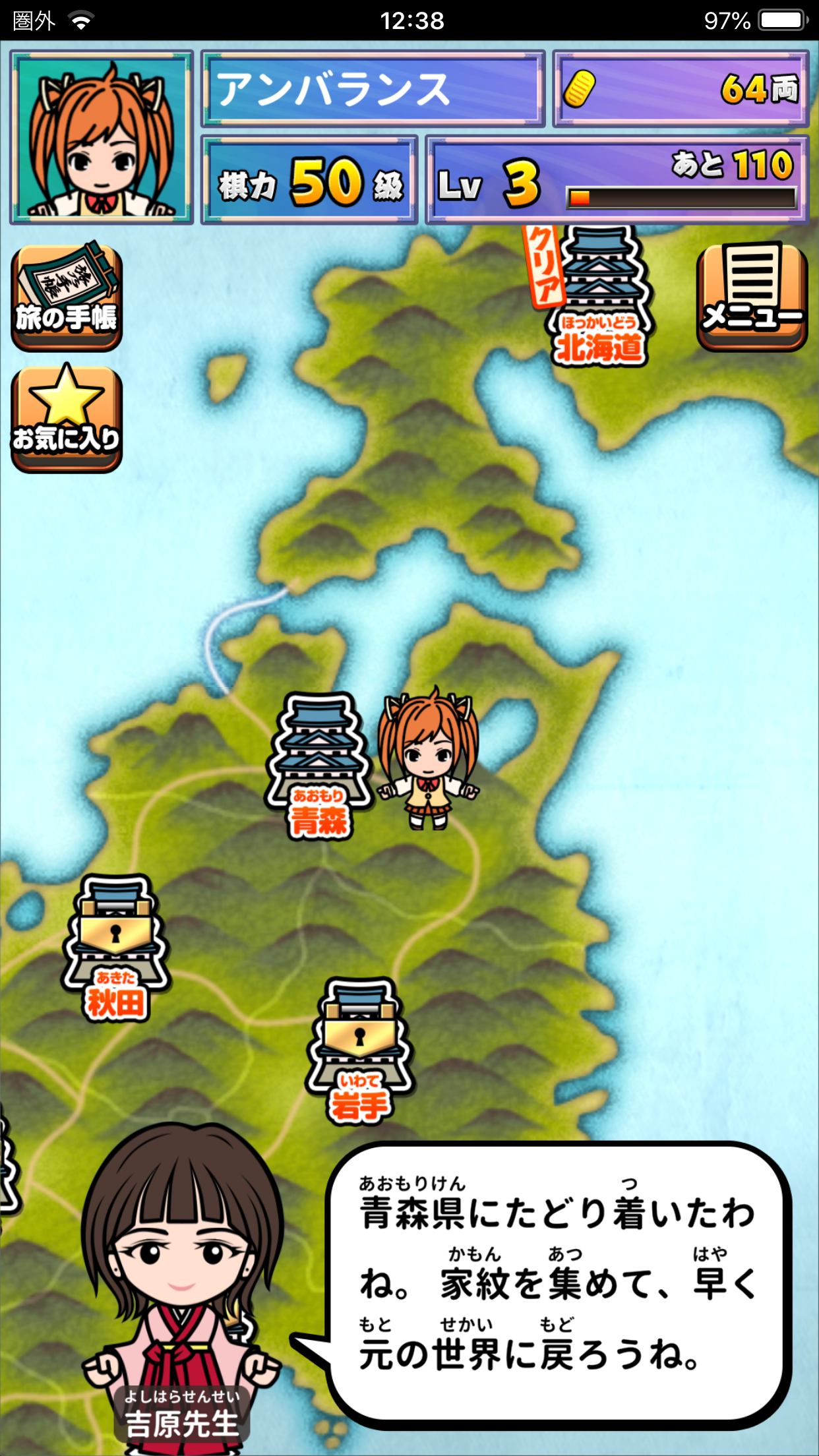Screen dimensions: 819x1456
Task: Advance 吉原先生's speech bubble dialogue
Action: 558,1282
